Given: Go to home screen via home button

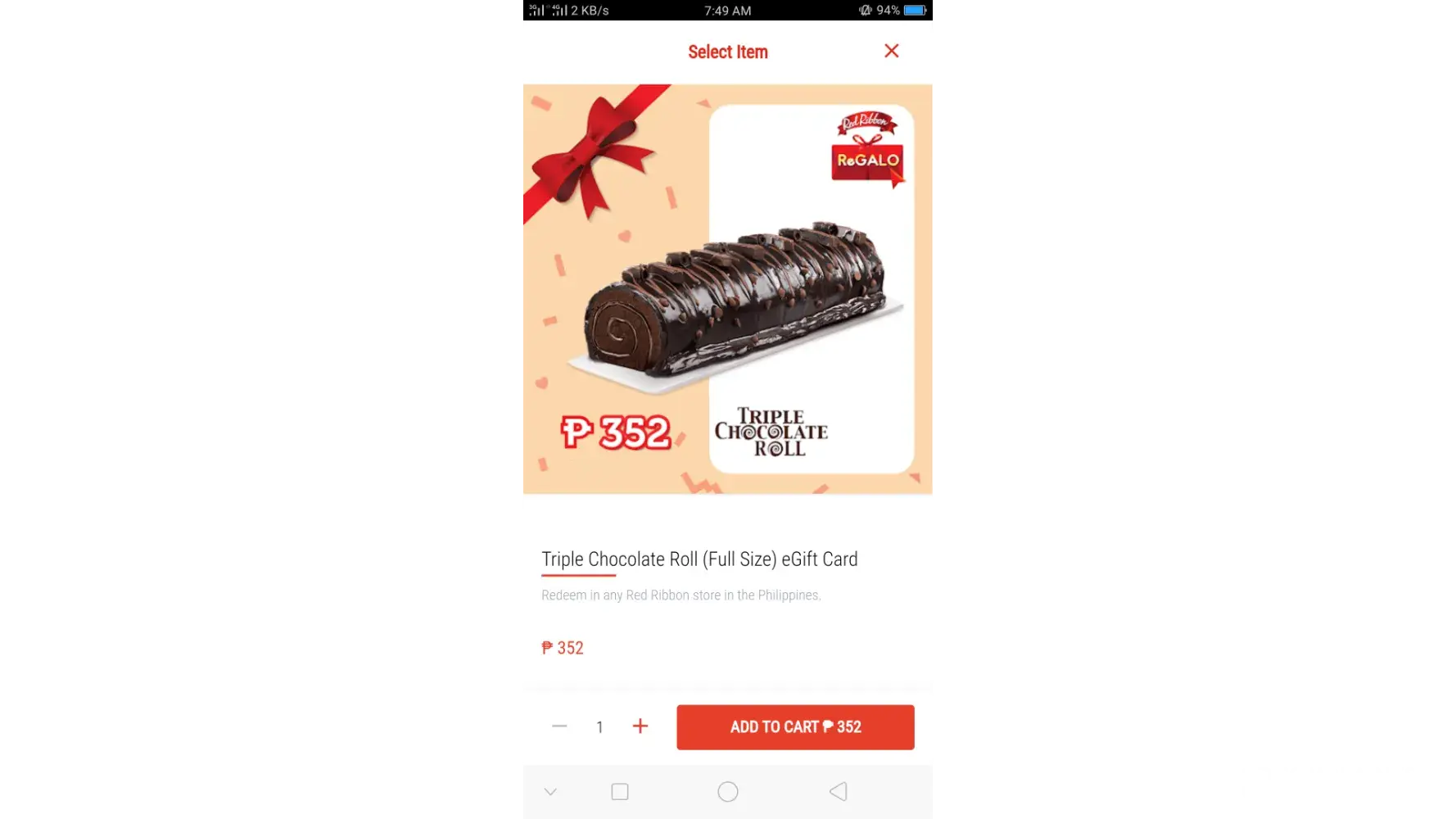Looking at the screenshot, I should pyautogui.click(x=727, y=791).
